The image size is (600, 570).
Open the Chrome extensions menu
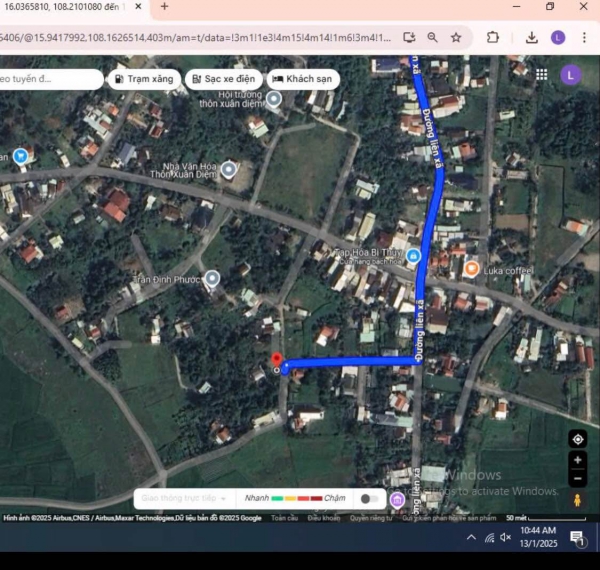click(x=492, y=37)
